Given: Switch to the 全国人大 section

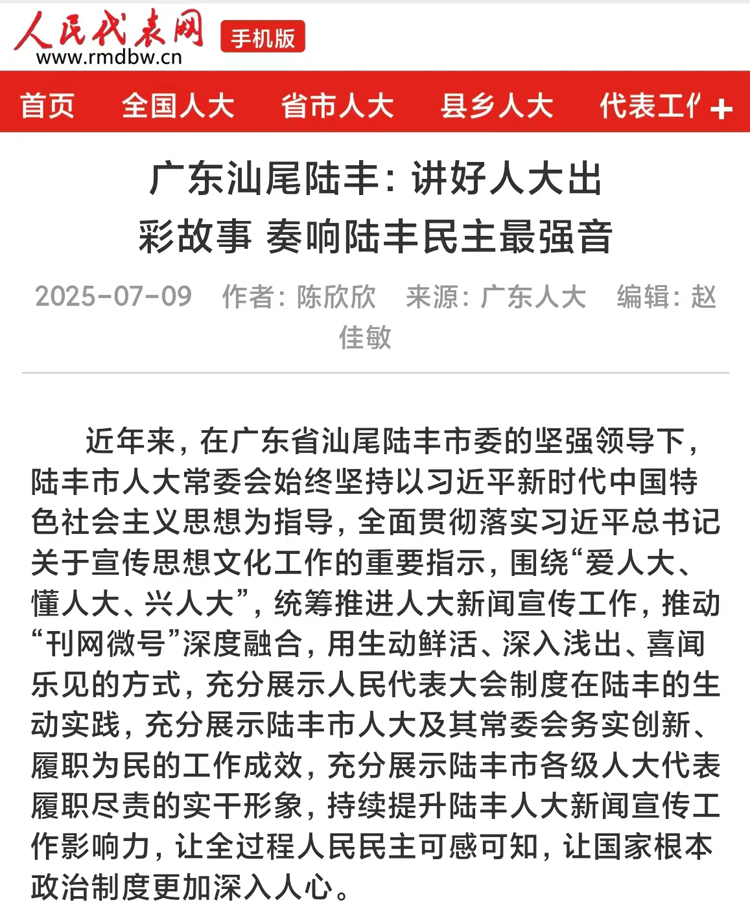Looking at the screenshot, I should pos(178,106).
